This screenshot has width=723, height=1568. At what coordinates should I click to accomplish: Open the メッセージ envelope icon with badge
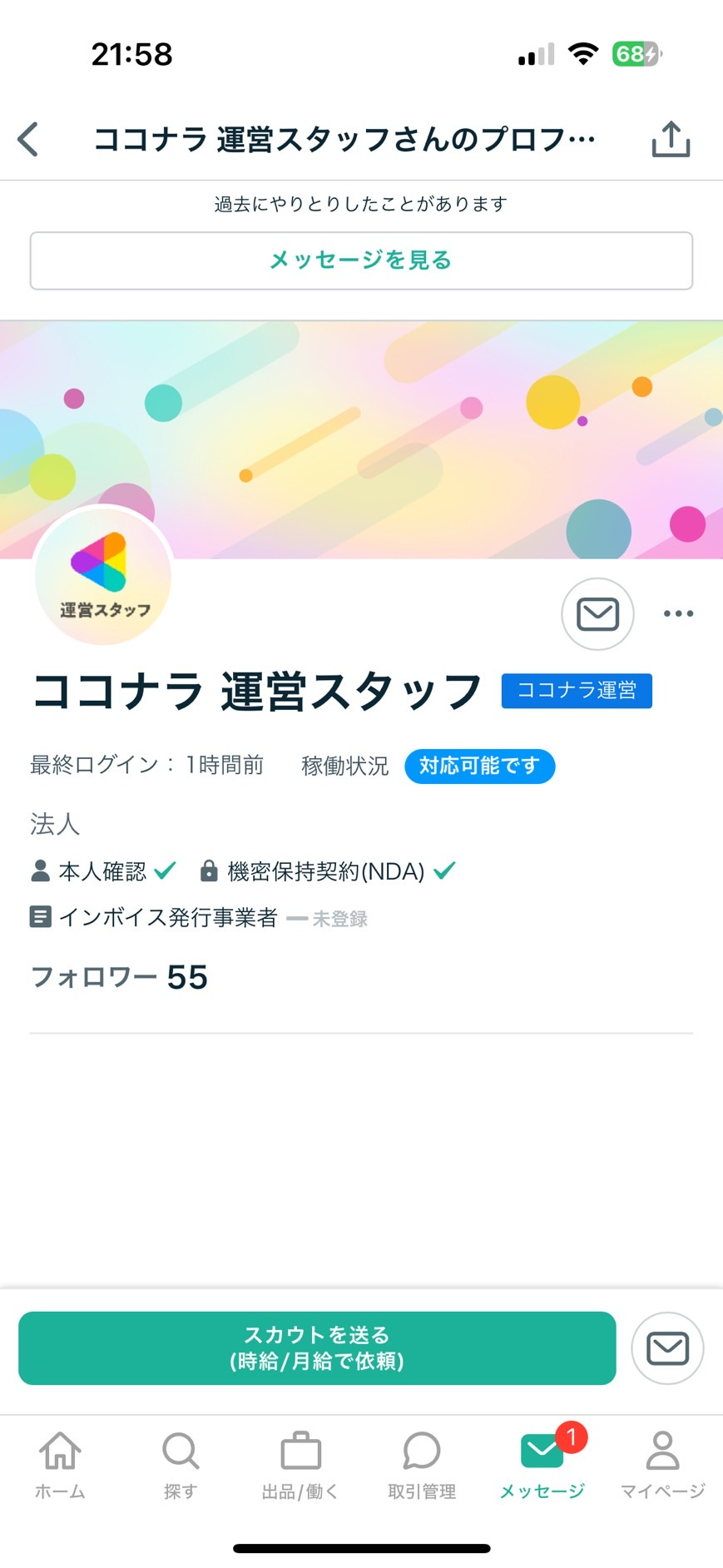pyautogui.click(x=542, y=1452)
